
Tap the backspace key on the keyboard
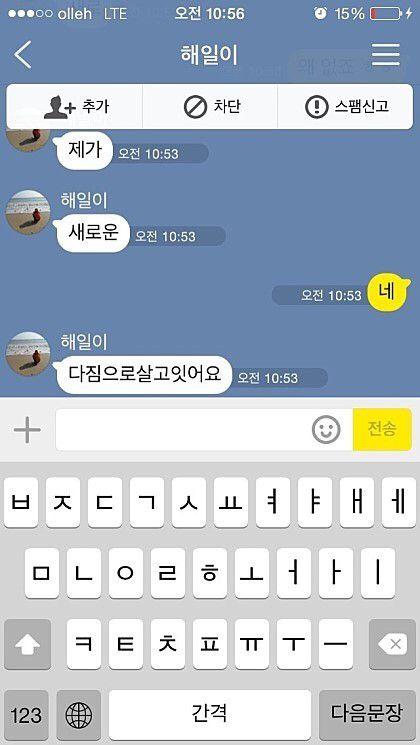(x=392, y=644)
